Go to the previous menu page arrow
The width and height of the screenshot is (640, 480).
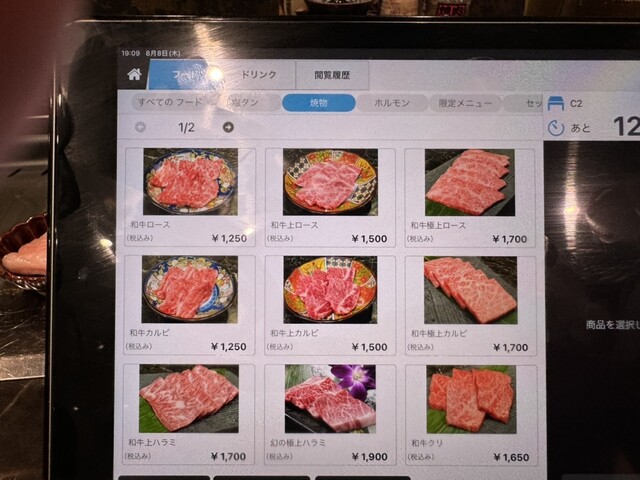tap(140, 127)
